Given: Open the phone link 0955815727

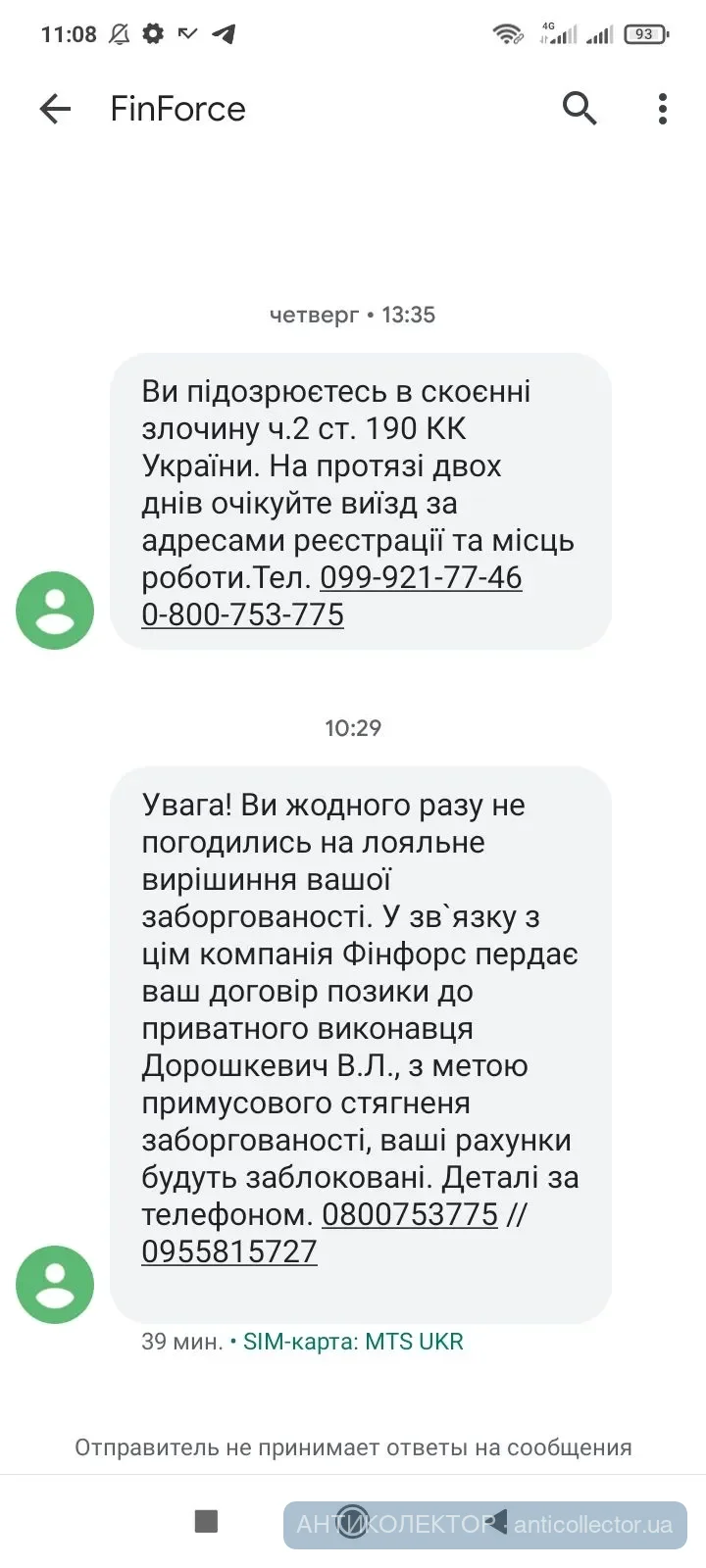Looking at the screenshot, I should tap(229, 1251).
